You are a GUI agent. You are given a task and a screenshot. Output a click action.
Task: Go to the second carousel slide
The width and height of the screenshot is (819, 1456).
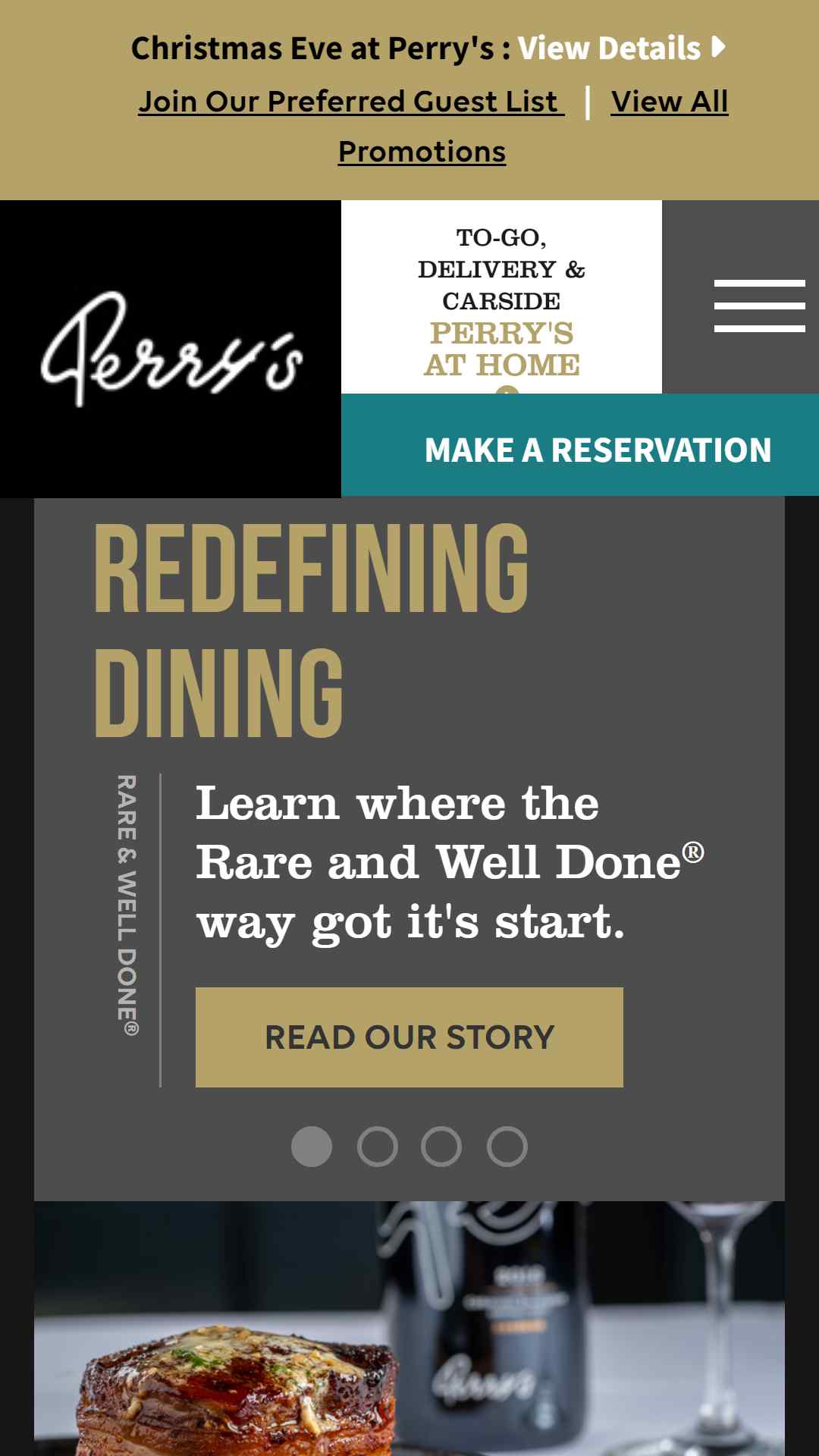pos(377,1146)
